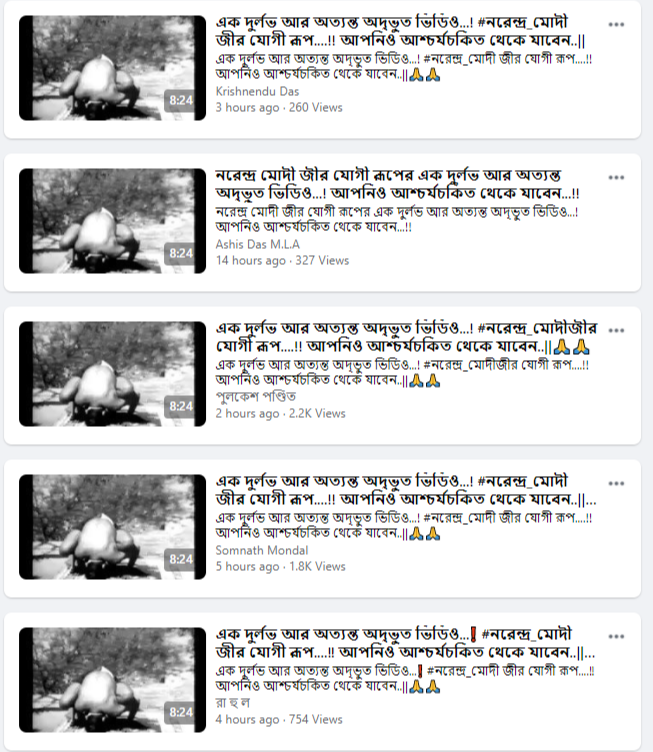Open more options for Krishnendu Das's video
This screenshot has width=653, height=752.
(x=617, y=25)
